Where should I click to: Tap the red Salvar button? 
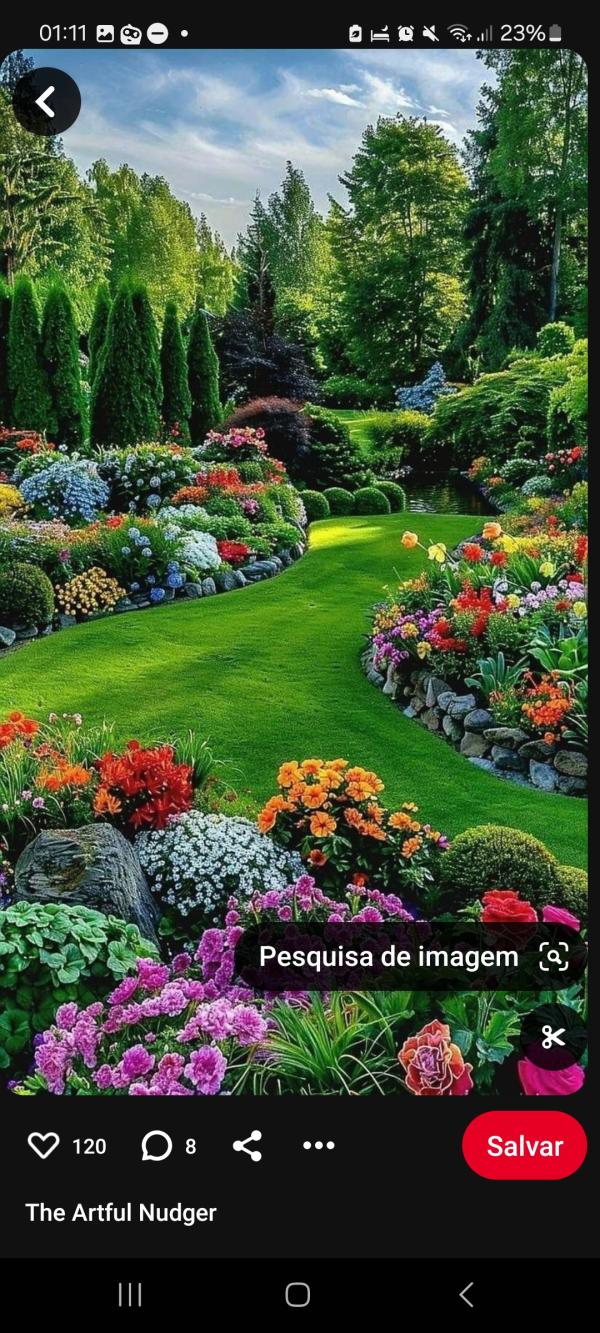(x=524, y=1146)
